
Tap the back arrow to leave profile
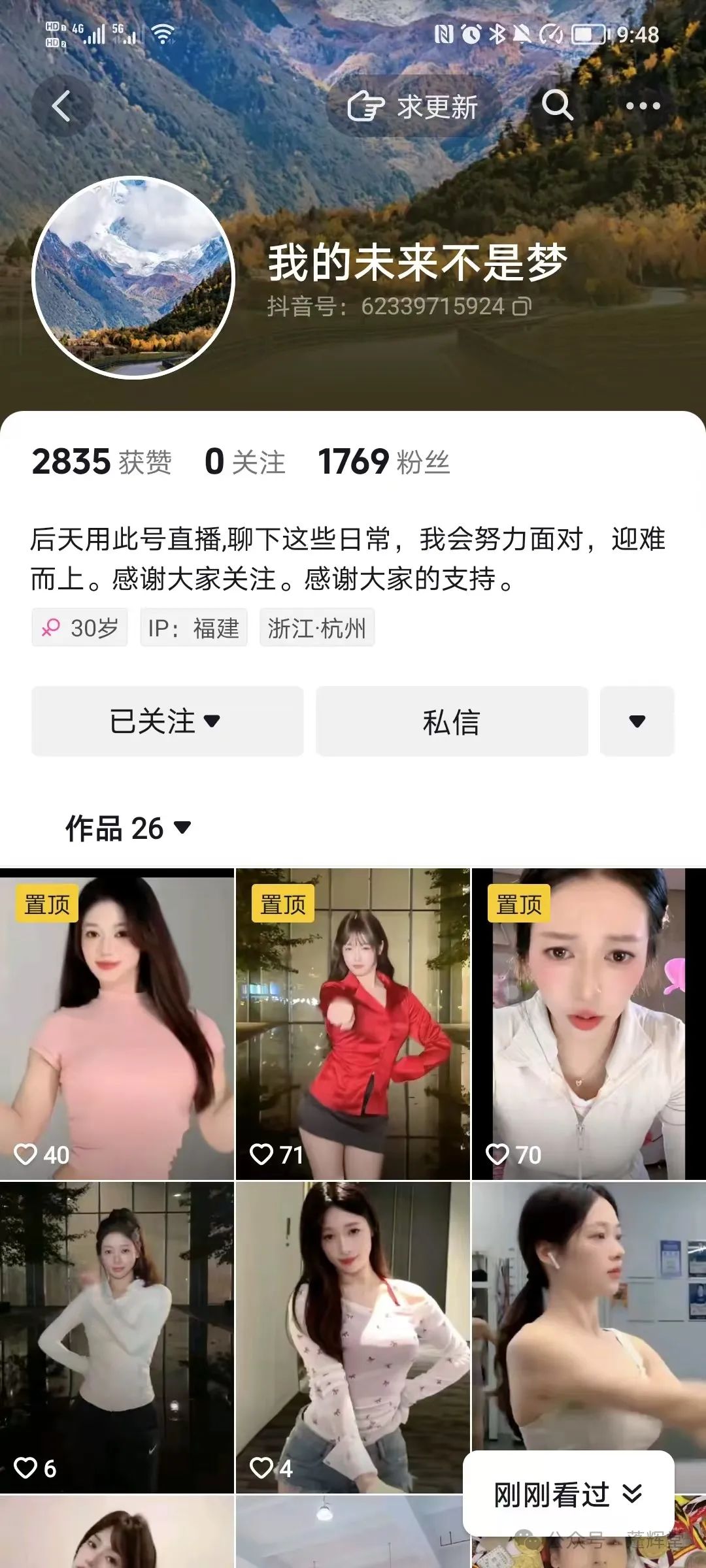tap(62, 106)
